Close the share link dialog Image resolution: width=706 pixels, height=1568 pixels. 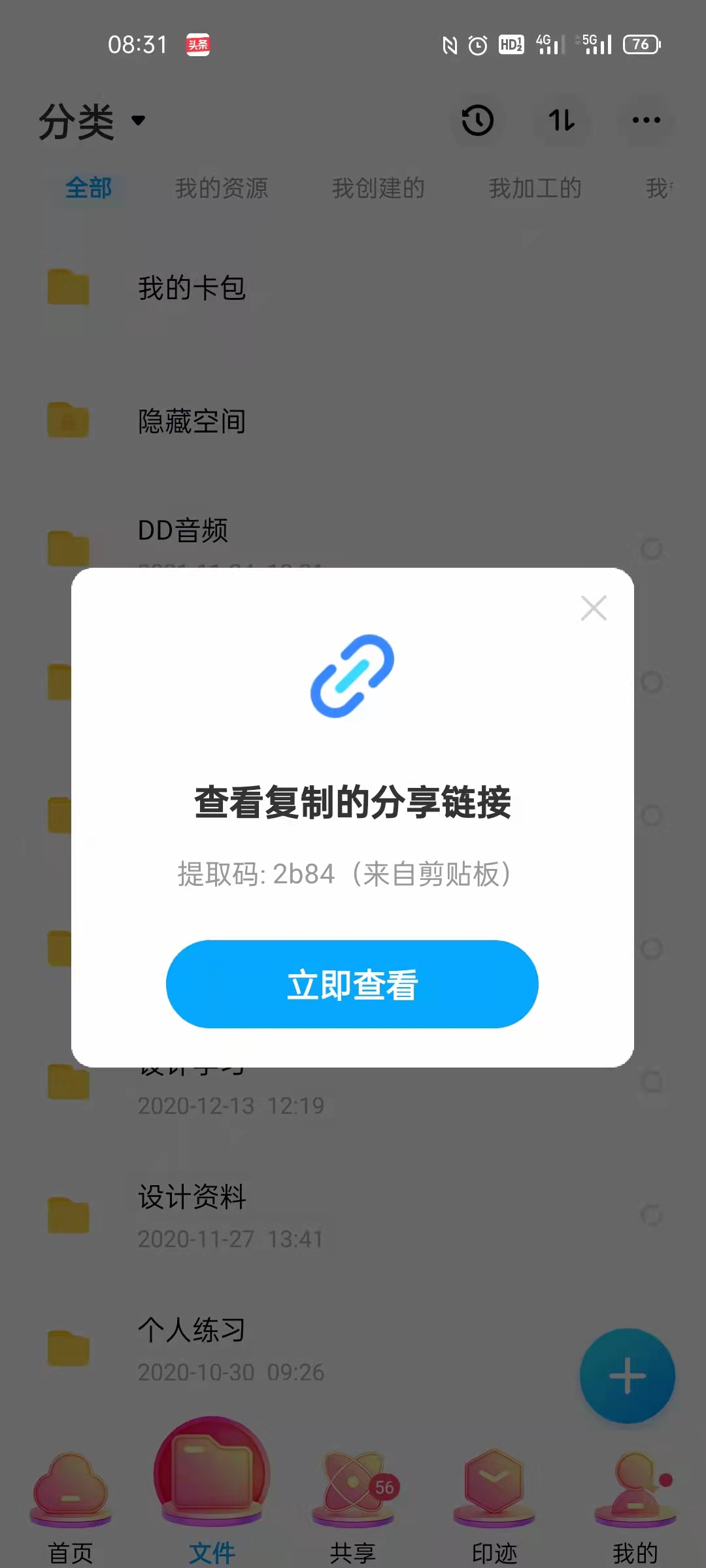click(x=594, y=608)
